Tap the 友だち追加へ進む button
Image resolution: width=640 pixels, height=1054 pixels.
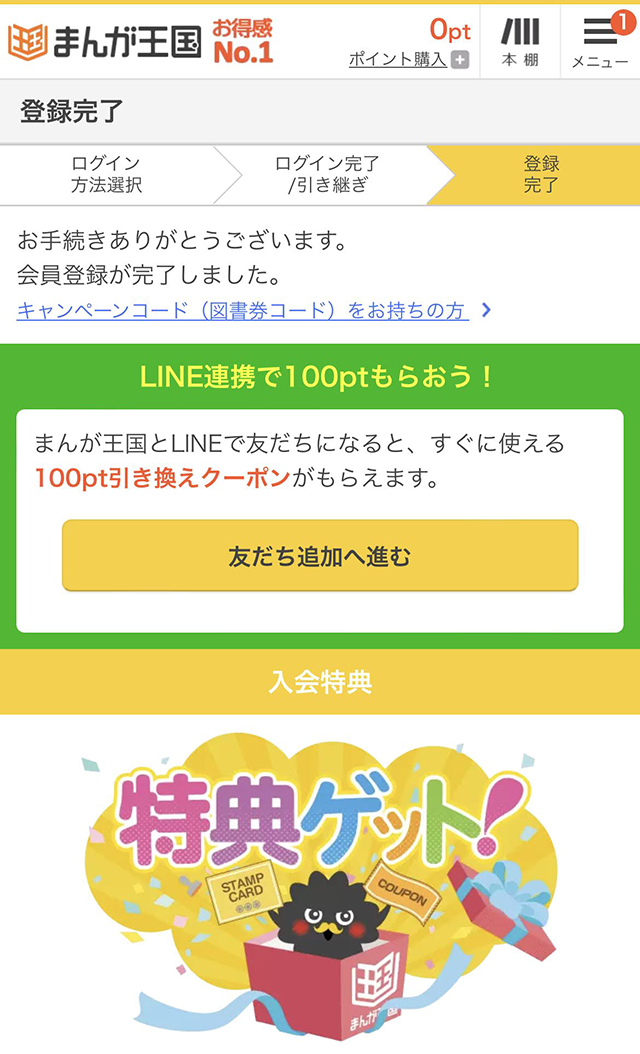(320, 556)
